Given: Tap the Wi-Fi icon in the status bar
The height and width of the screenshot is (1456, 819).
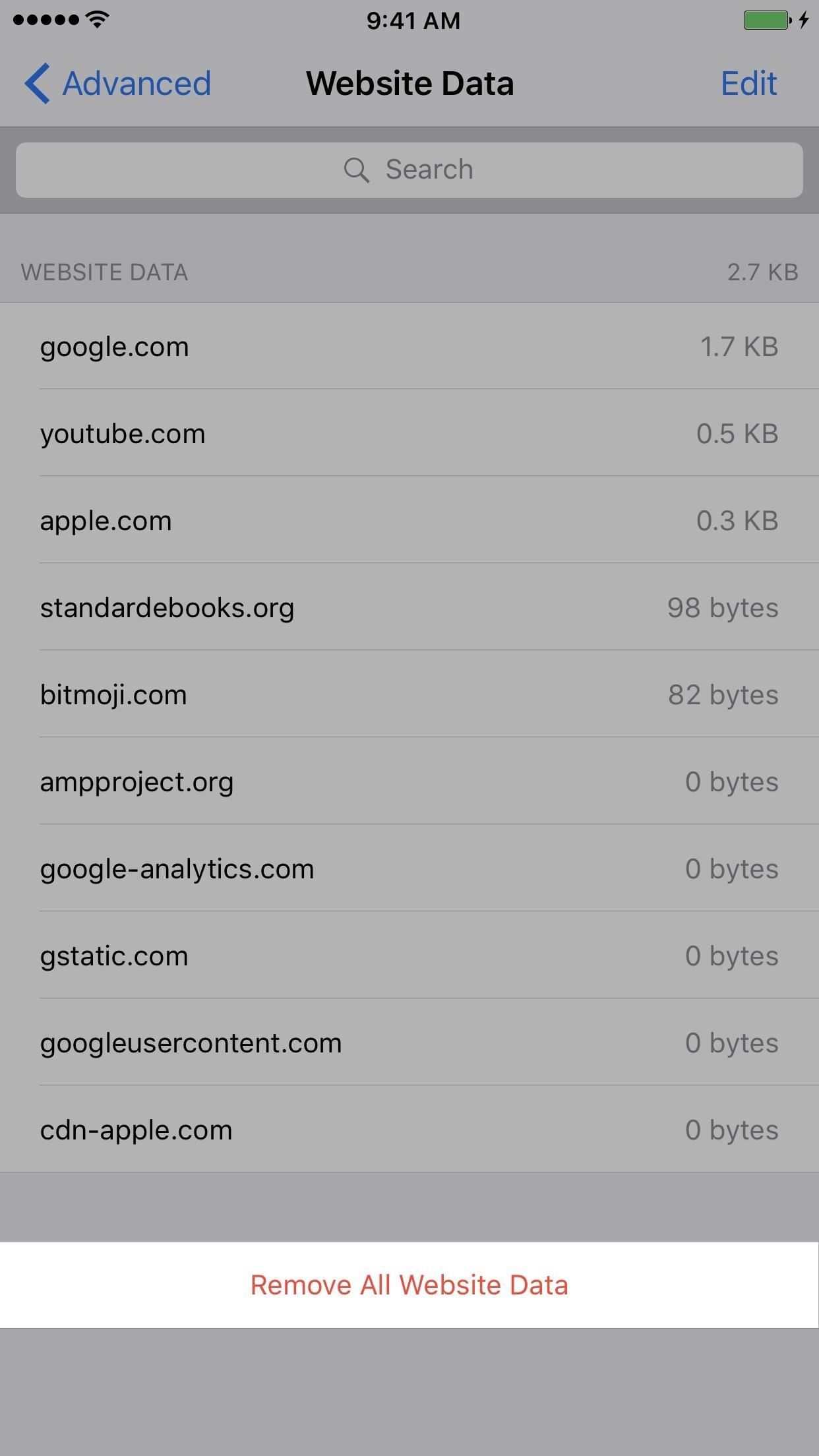Looking at the screenshot, I should point(96,20).
